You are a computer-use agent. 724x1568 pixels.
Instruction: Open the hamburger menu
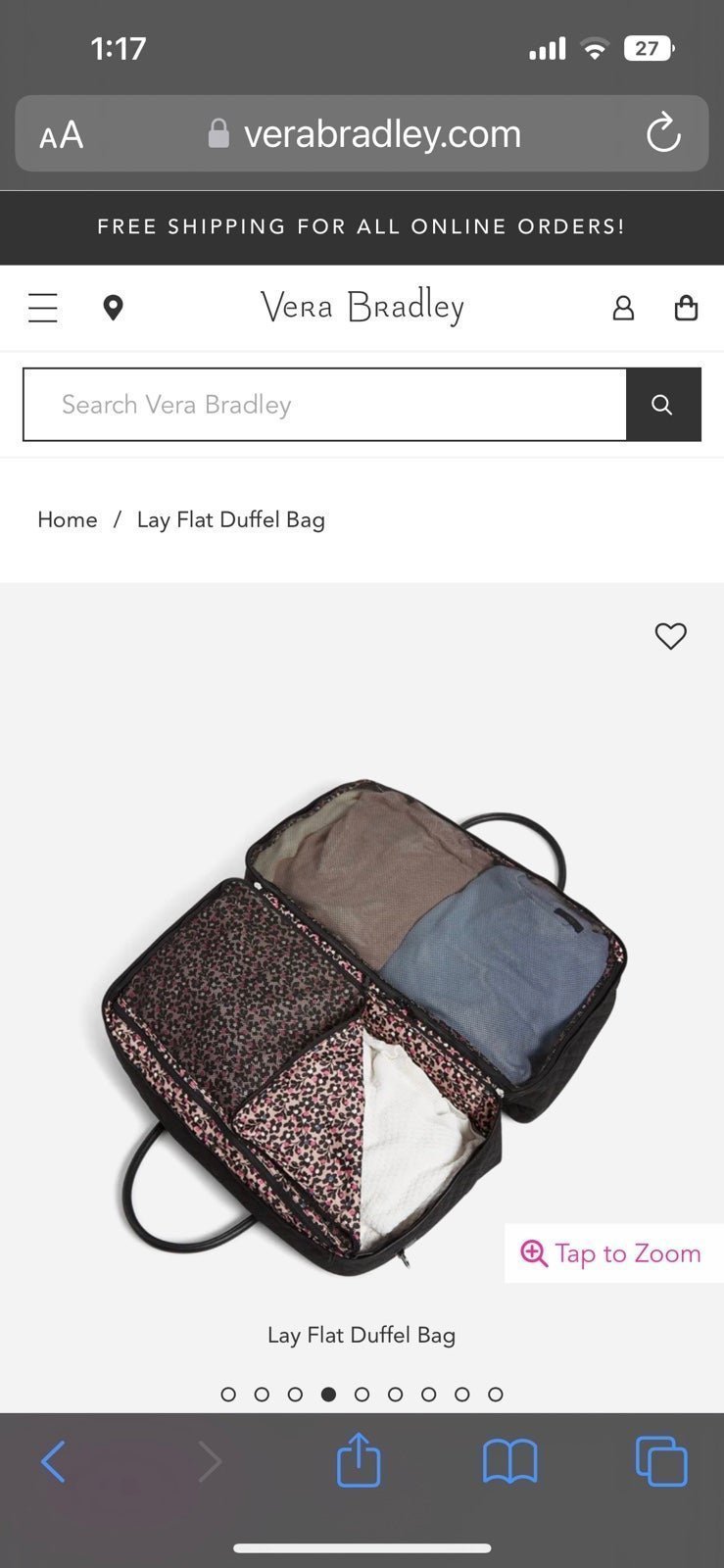[43, 308]
